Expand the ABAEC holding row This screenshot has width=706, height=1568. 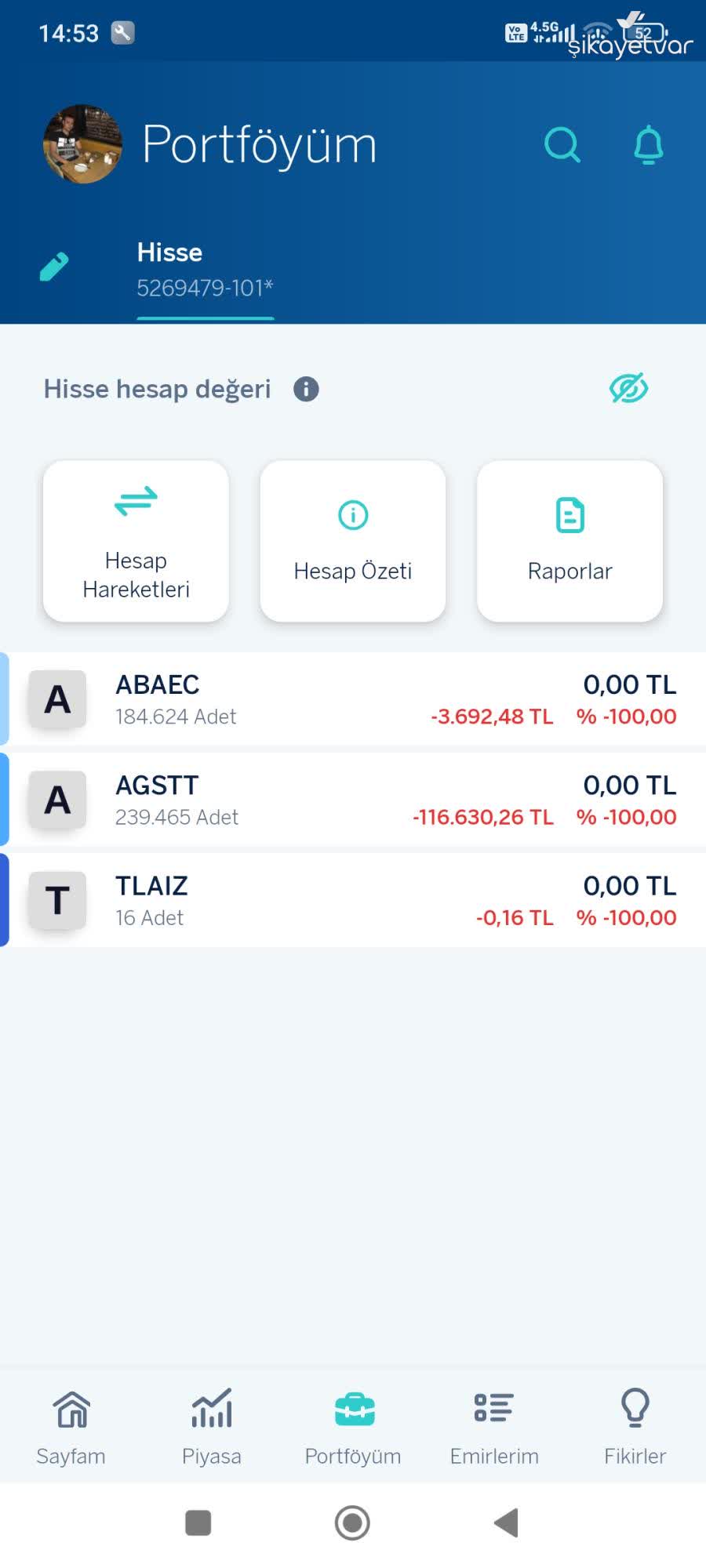point(353,699)
